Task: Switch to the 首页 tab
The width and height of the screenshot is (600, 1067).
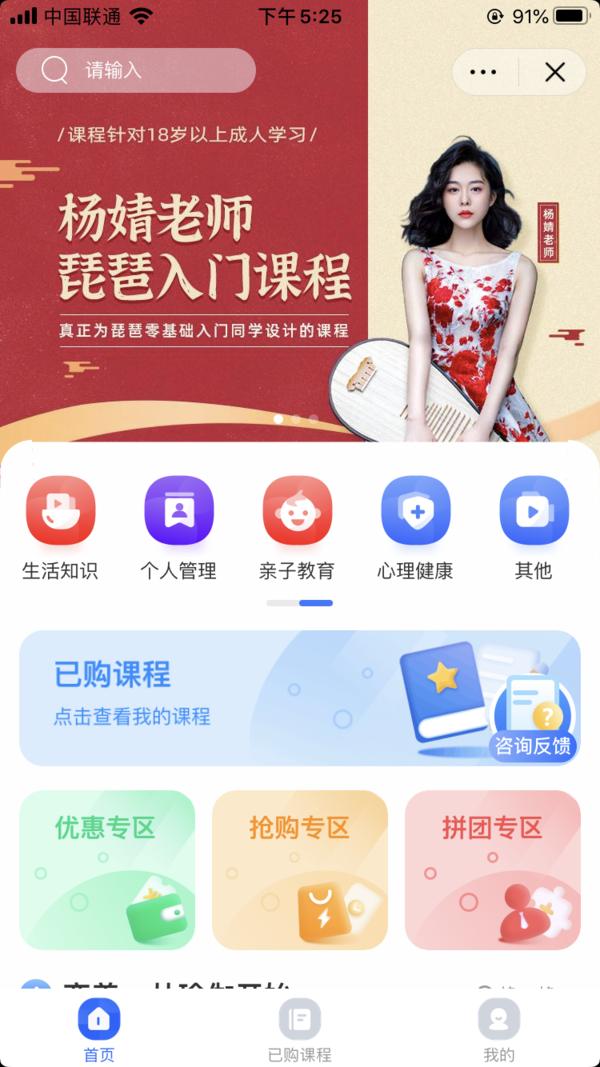Action: 99,1030
